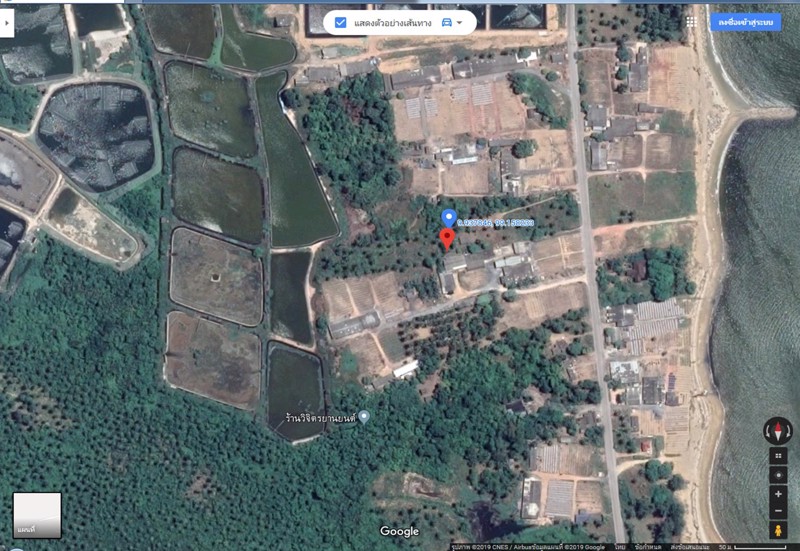Zoom in with the plus button
Viewport: 800px width, 551px height.
coord(778,494)
